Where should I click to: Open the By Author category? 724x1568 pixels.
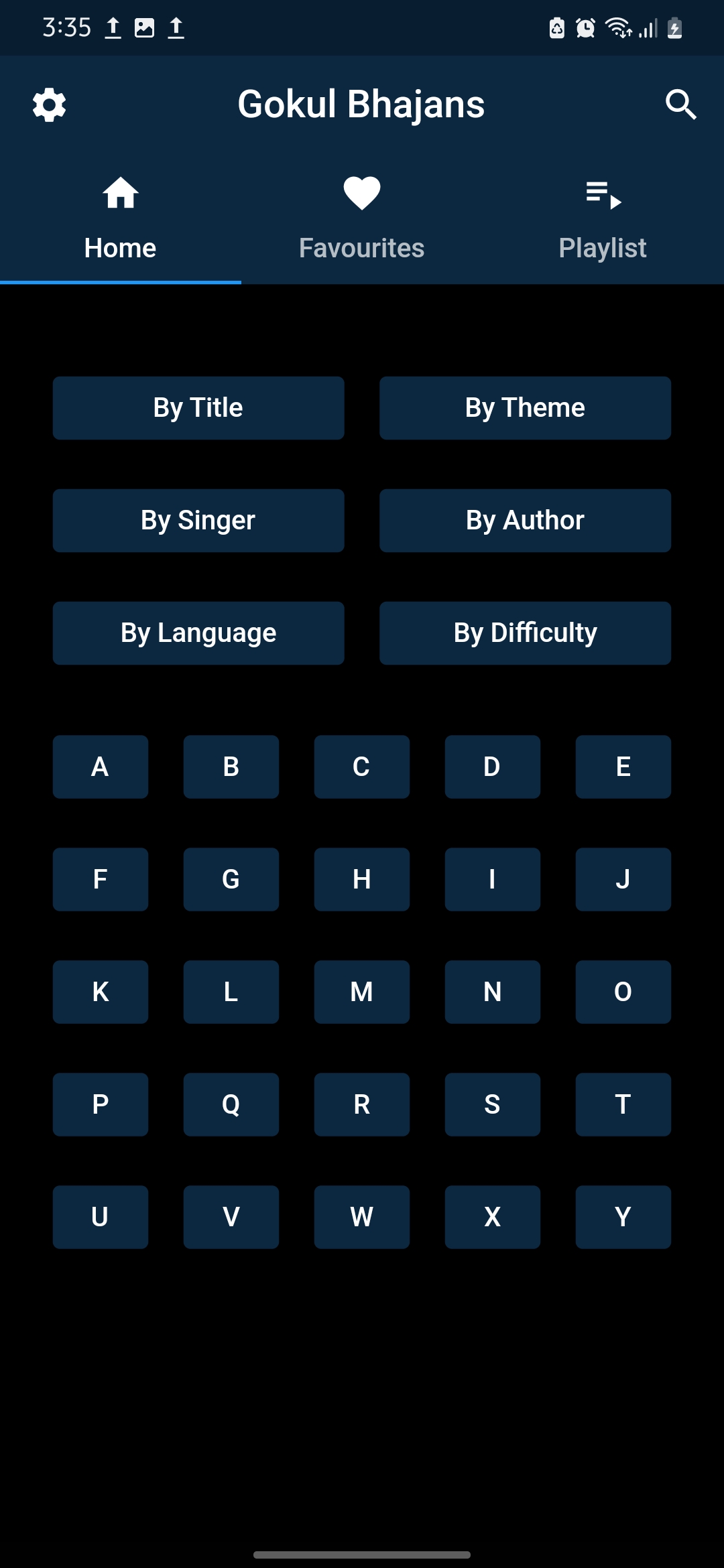coord(525,520)
